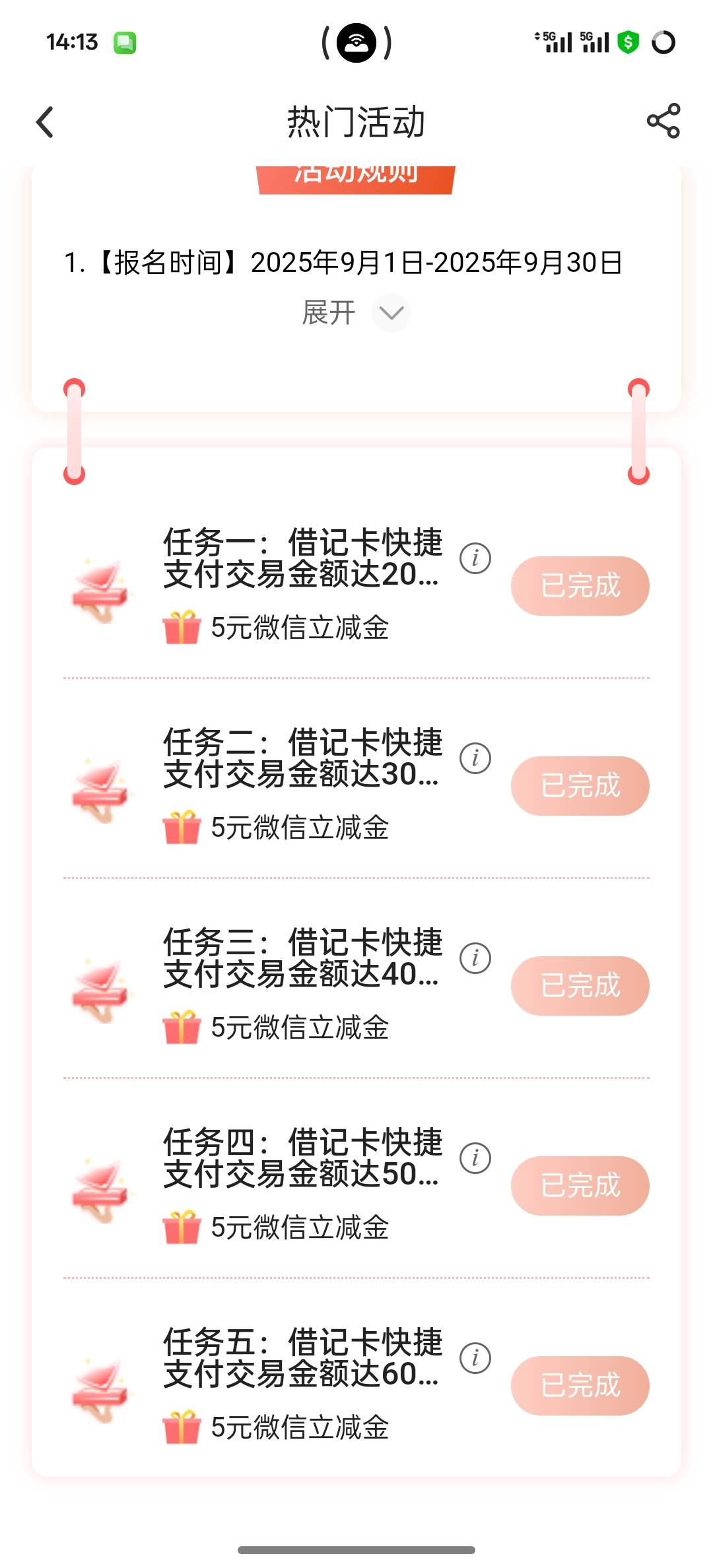This screenshot has height=1568, width=713.
Task: Go back using the top-left arrow
Action: (x=45, y=122)
